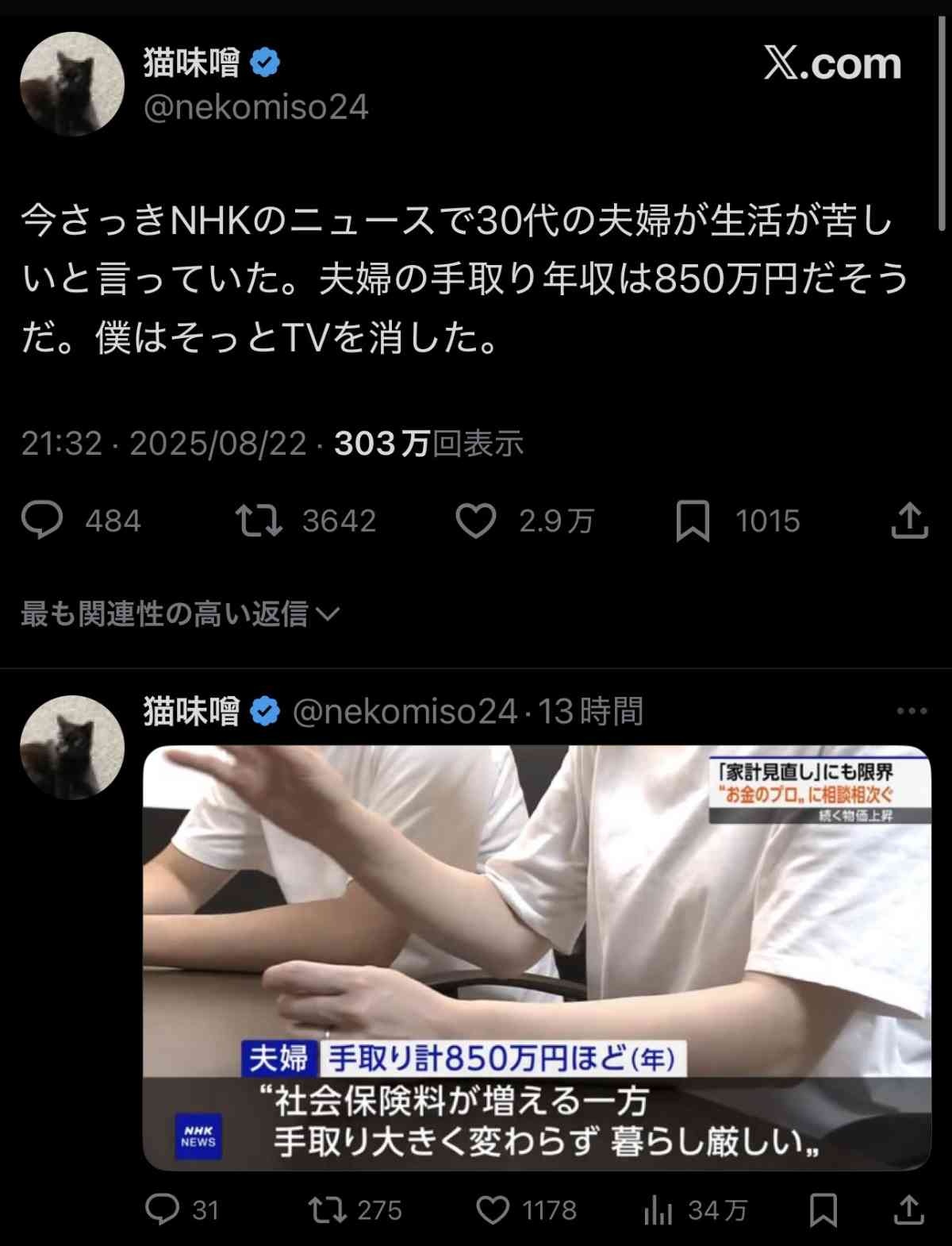Open 猫味噌's profile picture on main post
Screen dimensions: 952x1246
(x=72, y=84)
